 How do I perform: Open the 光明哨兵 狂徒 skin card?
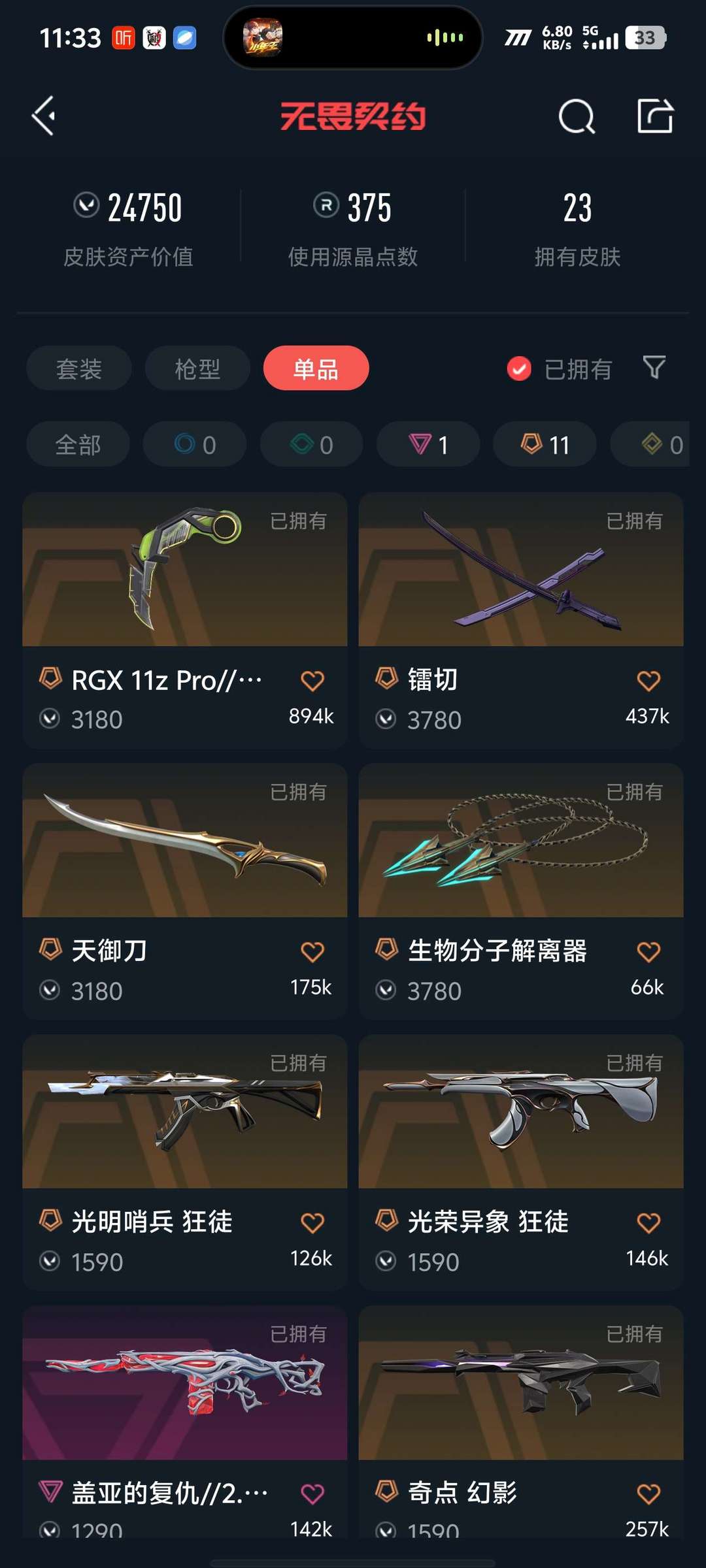185,1162
